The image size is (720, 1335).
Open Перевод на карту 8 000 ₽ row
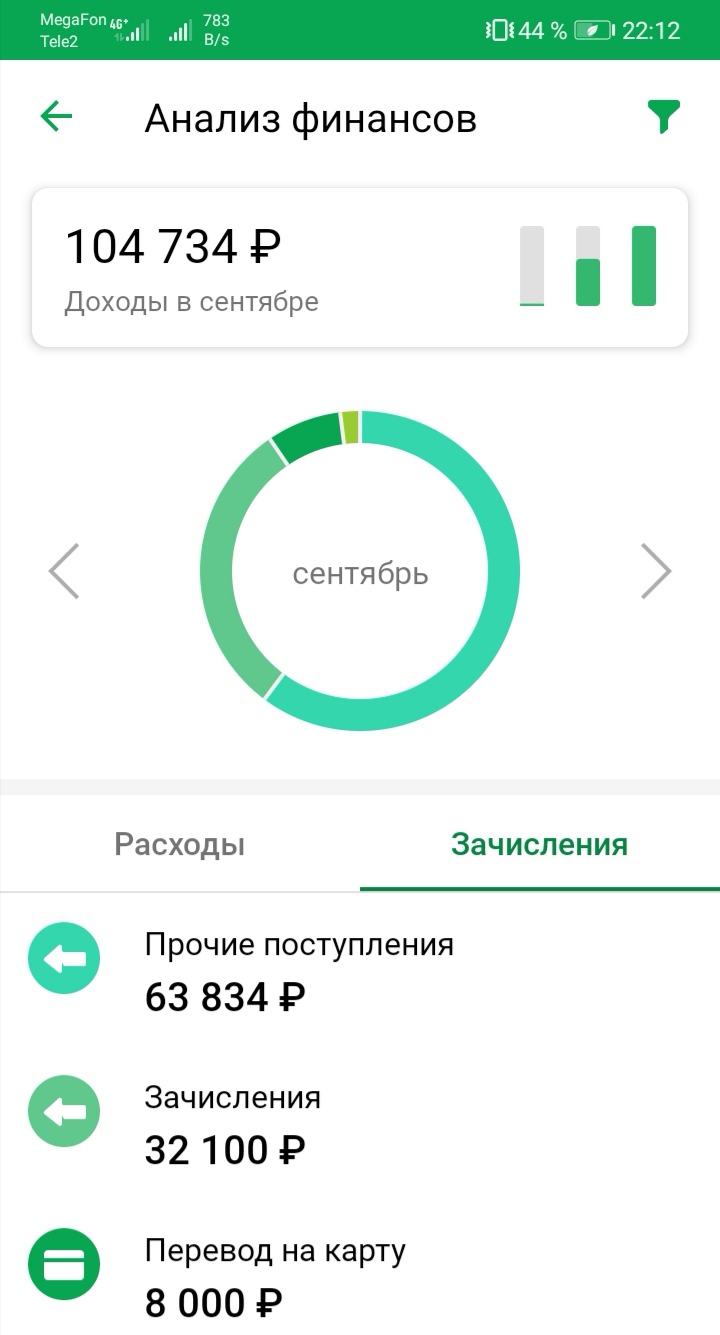click(x=360, y=1276)
